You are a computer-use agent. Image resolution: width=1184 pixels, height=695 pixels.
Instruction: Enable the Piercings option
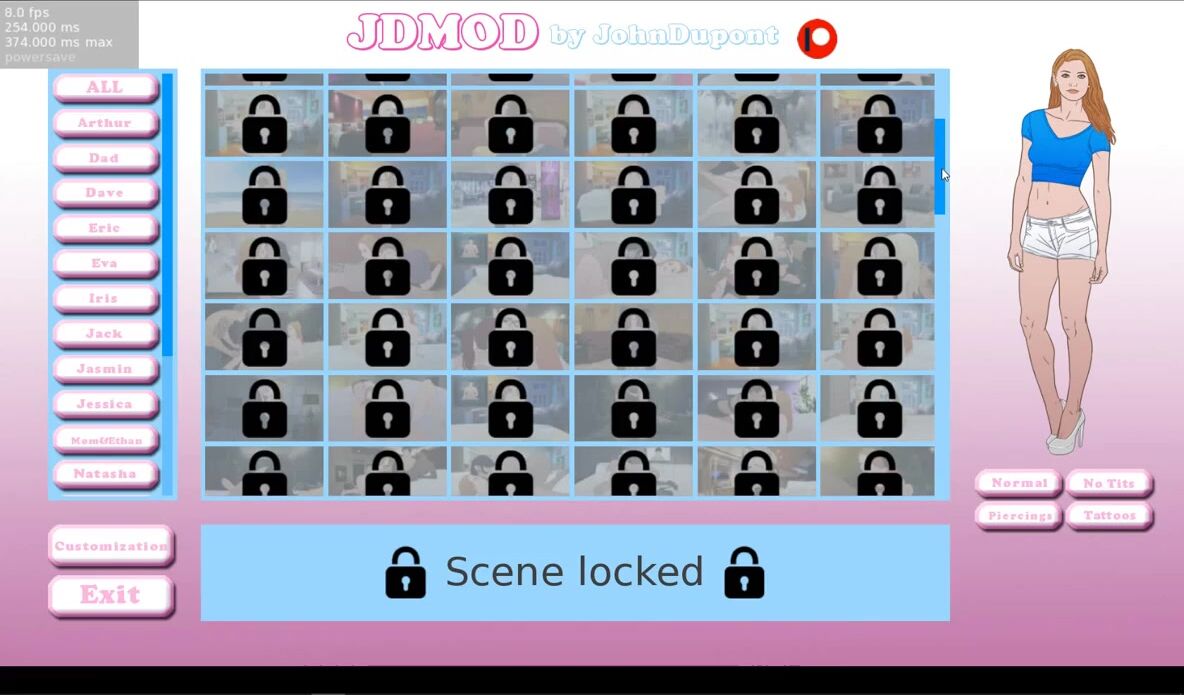pyautogui.click(x=1018, y=516)
